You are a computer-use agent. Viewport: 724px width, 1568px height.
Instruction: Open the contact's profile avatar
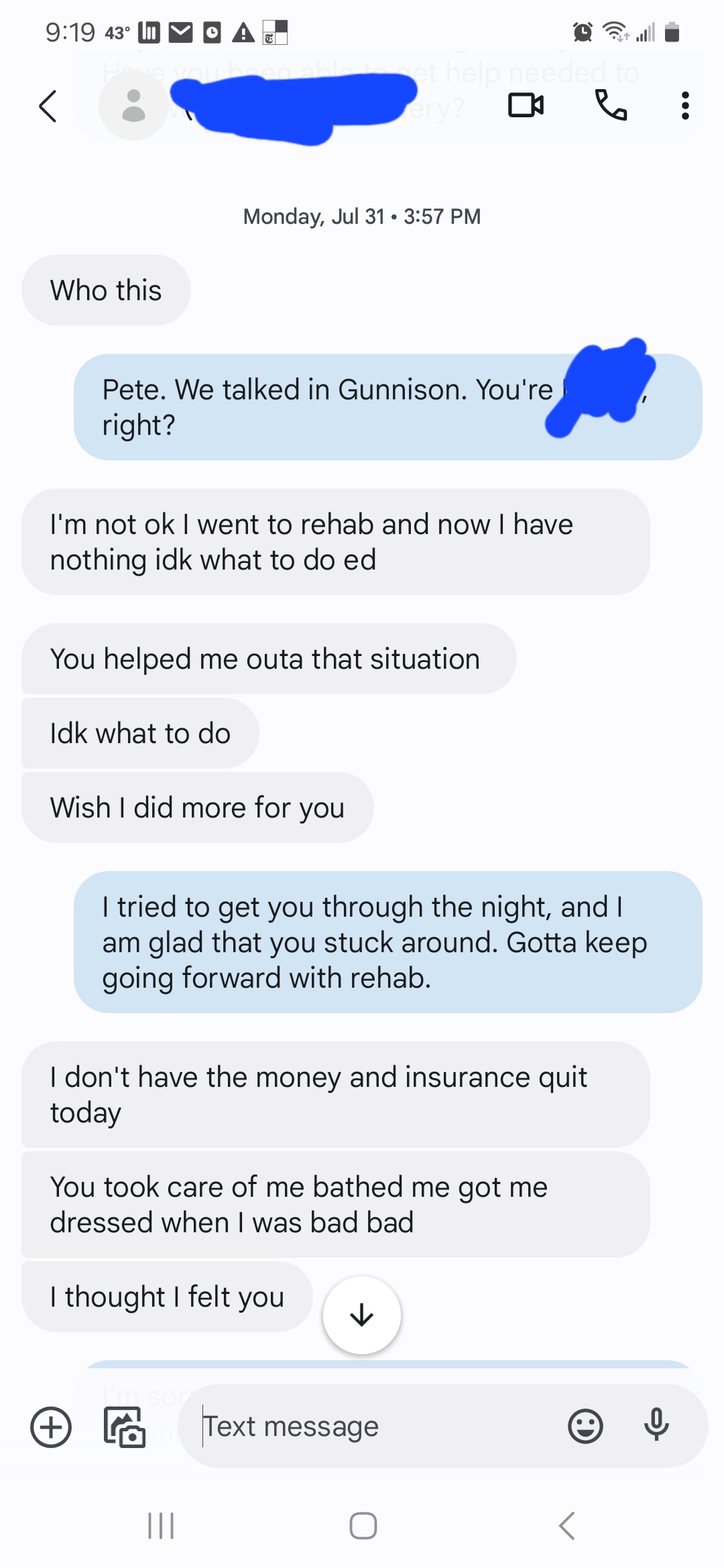click(x=133, y=106)
